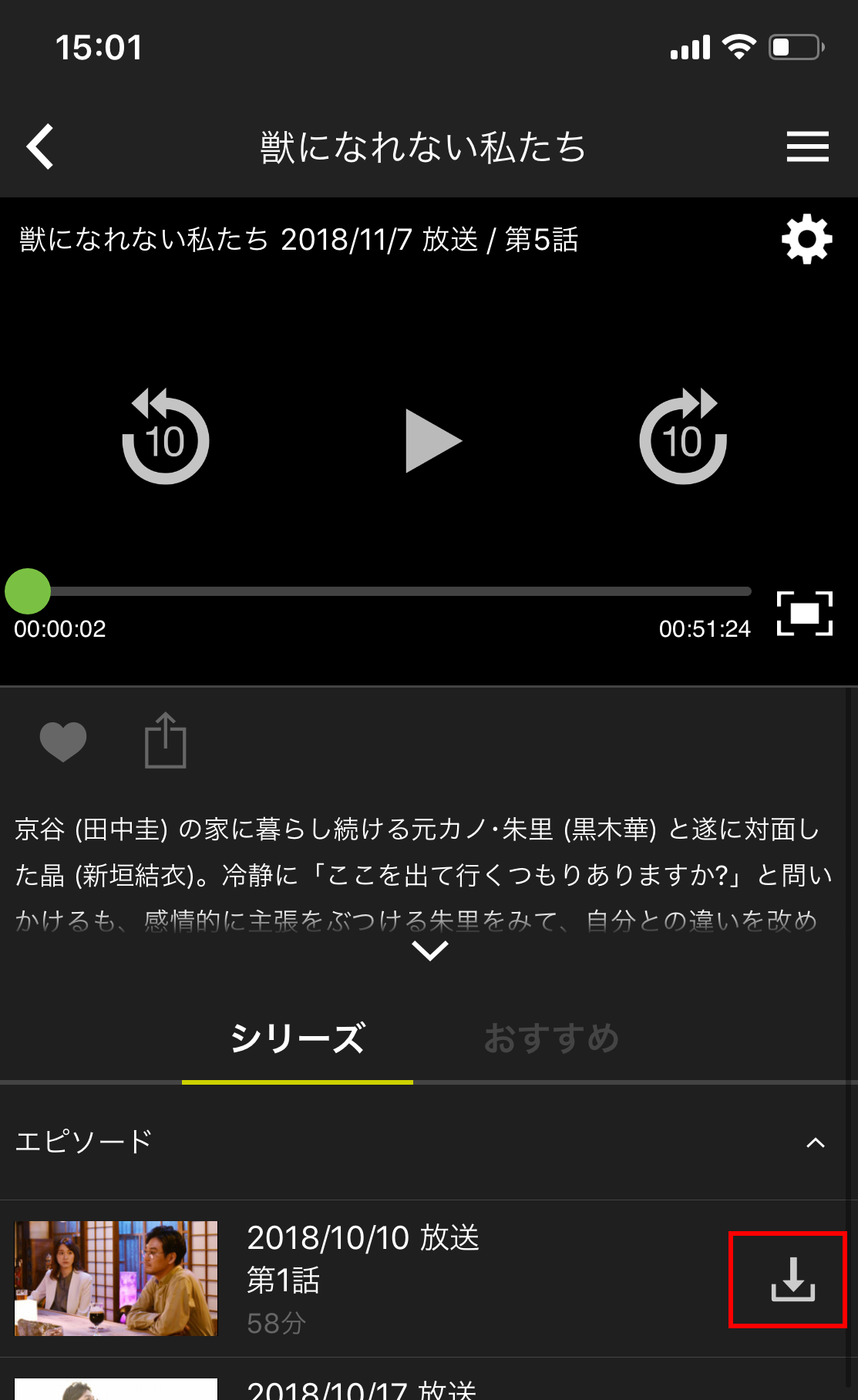The width and height of the screenshot is (858, 1400).
Task: Tap the green seek bar handle
Action: pos(28,591)
